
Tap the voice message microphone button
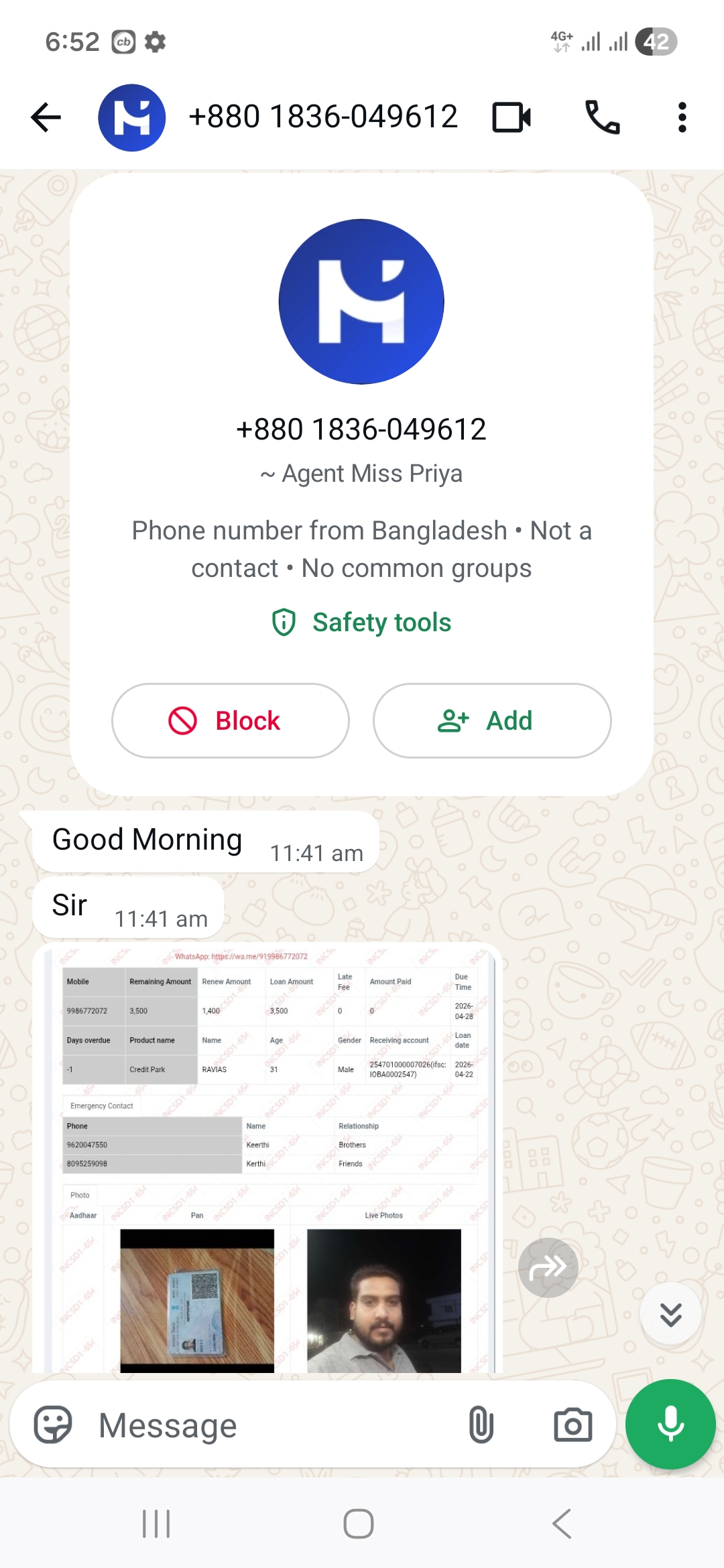[670, 1424]
